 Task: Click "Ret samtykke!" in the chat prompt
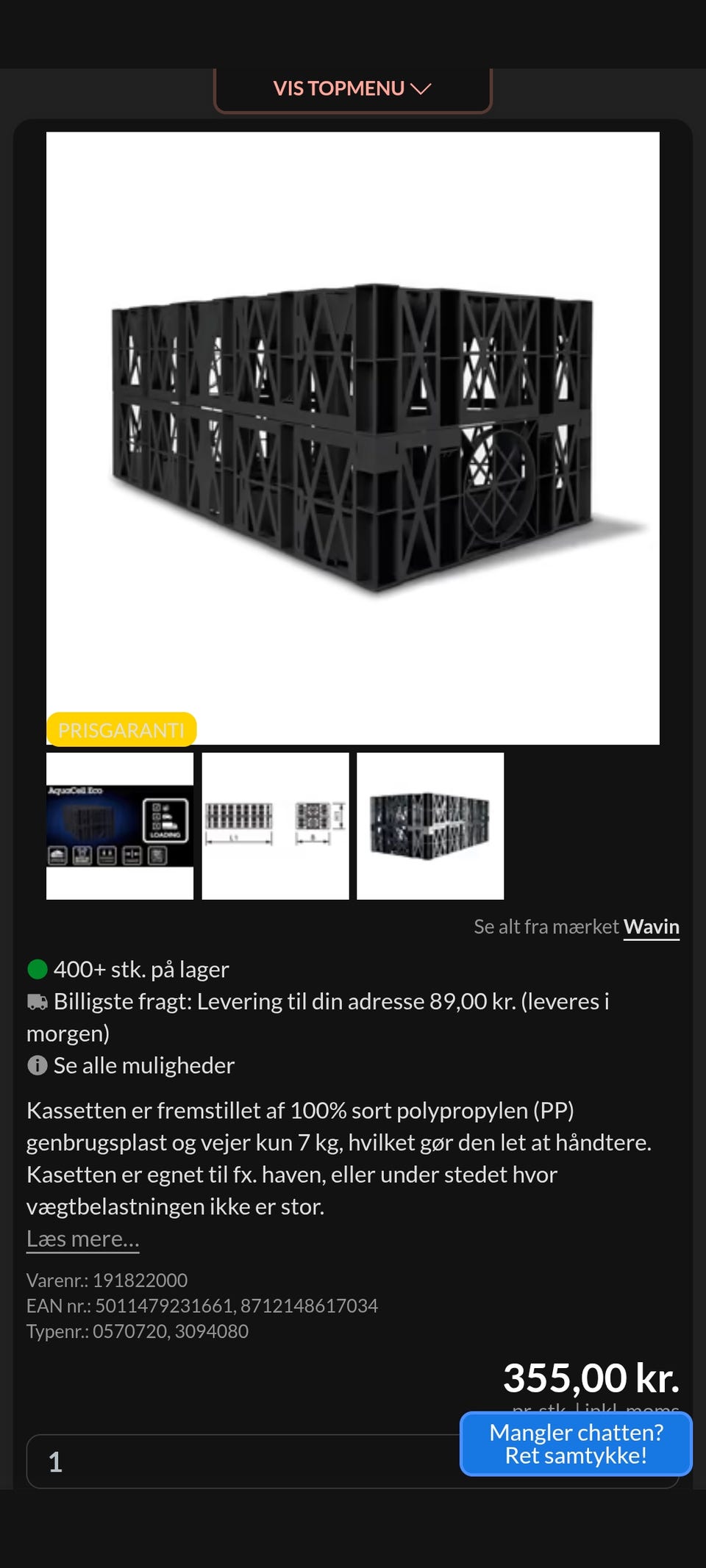click(x=576, y=1456)
